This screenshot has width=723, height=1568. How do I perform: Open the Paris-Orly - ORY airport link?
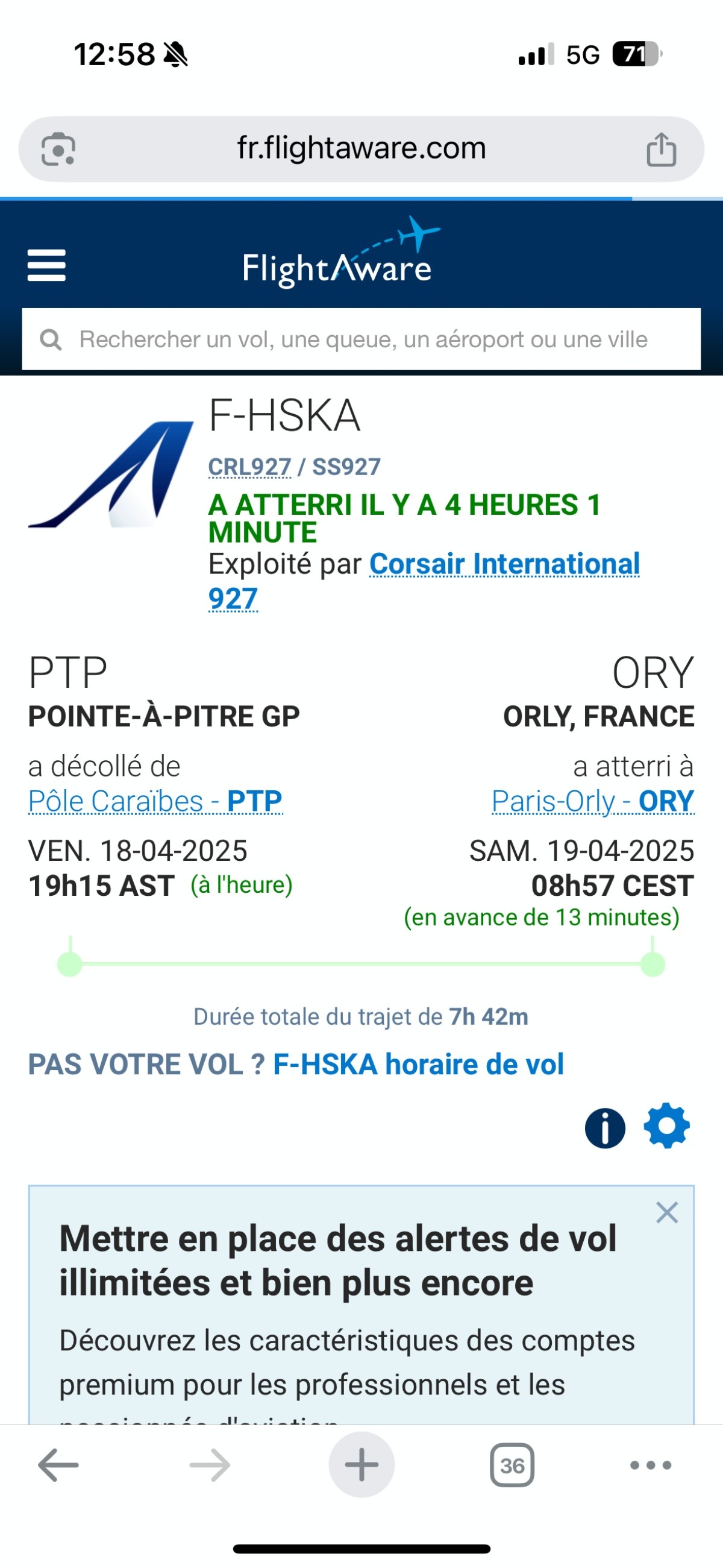[x=593, y=801]
